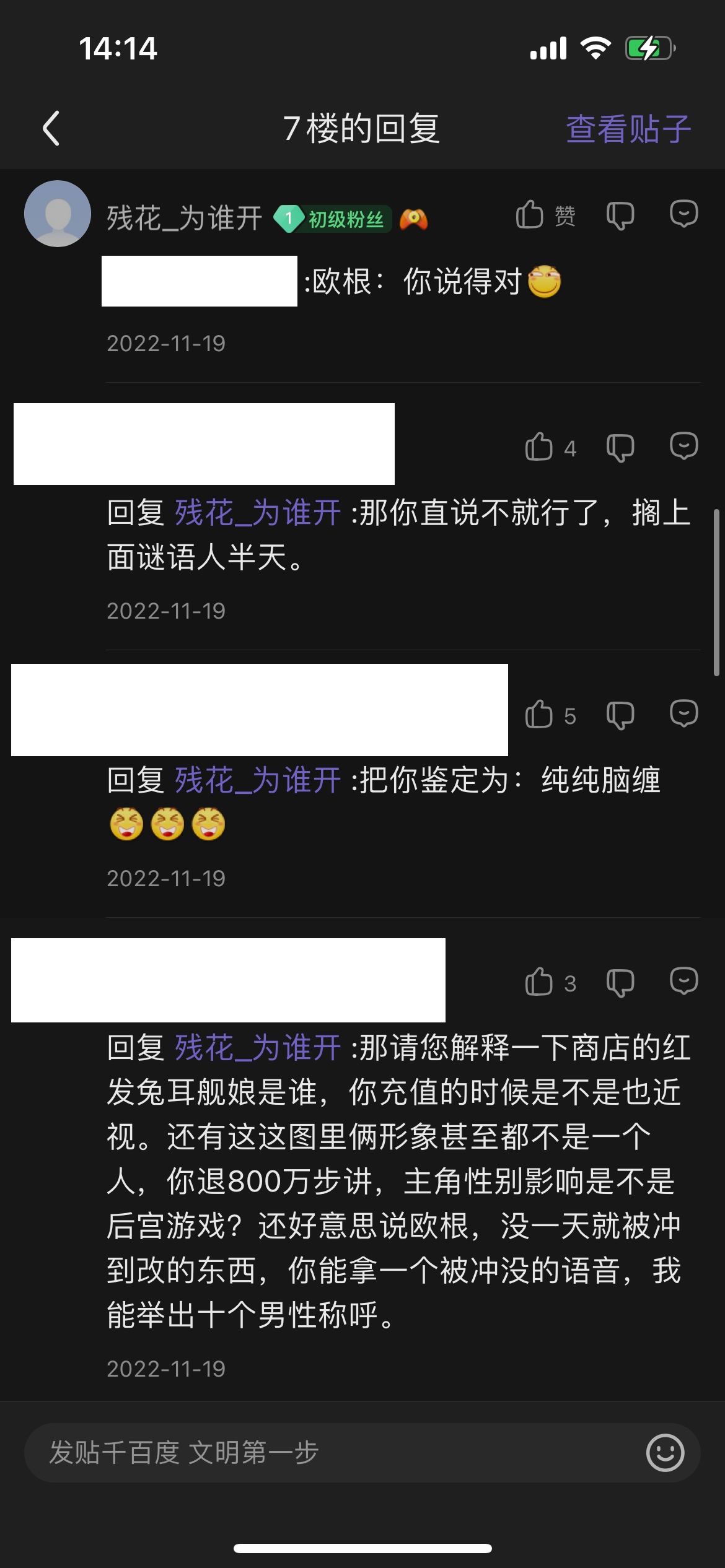Dislike the "纯纯脑缠" reply
Screen dimensions: 725x1568
click(x=620, y=715)
